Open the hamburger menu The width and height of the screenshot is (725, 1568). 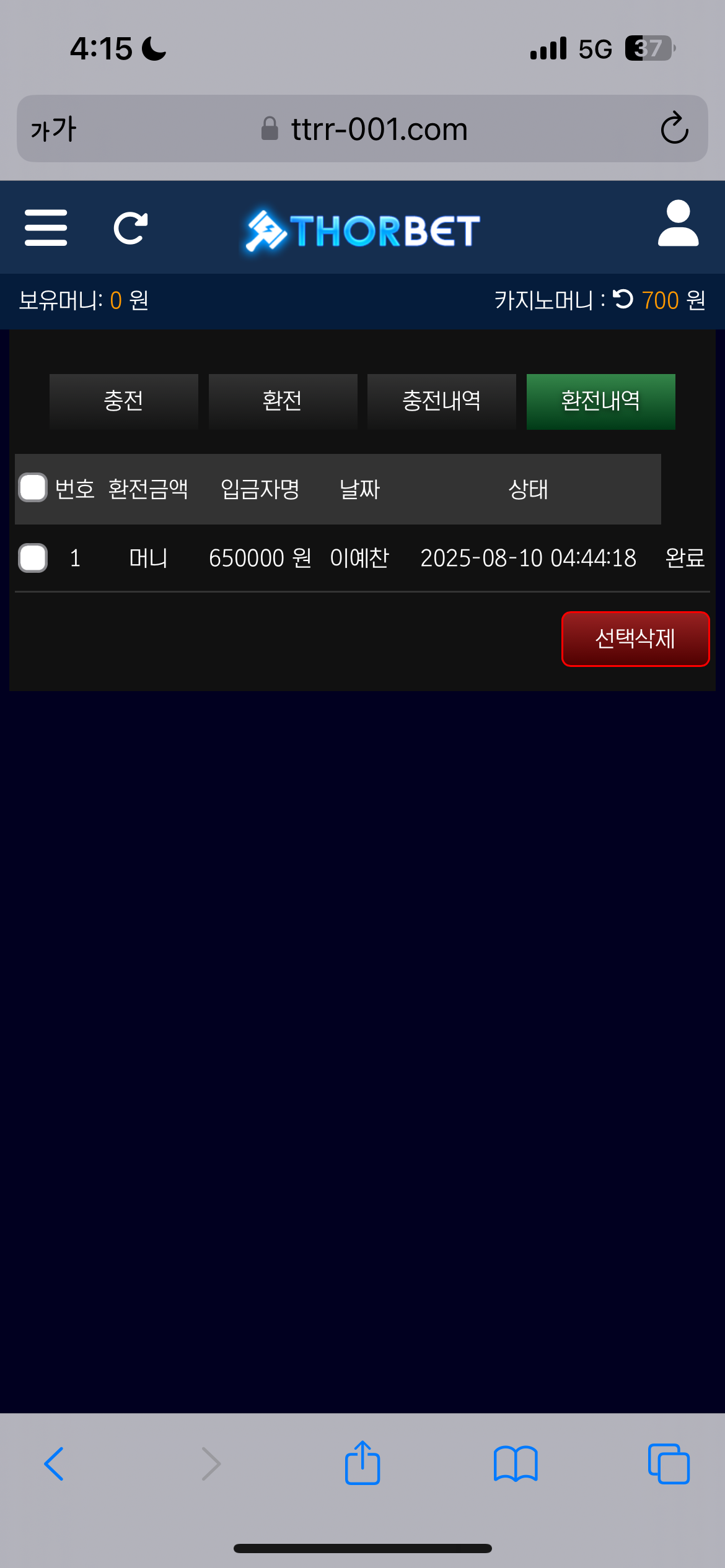coord(46,227)
